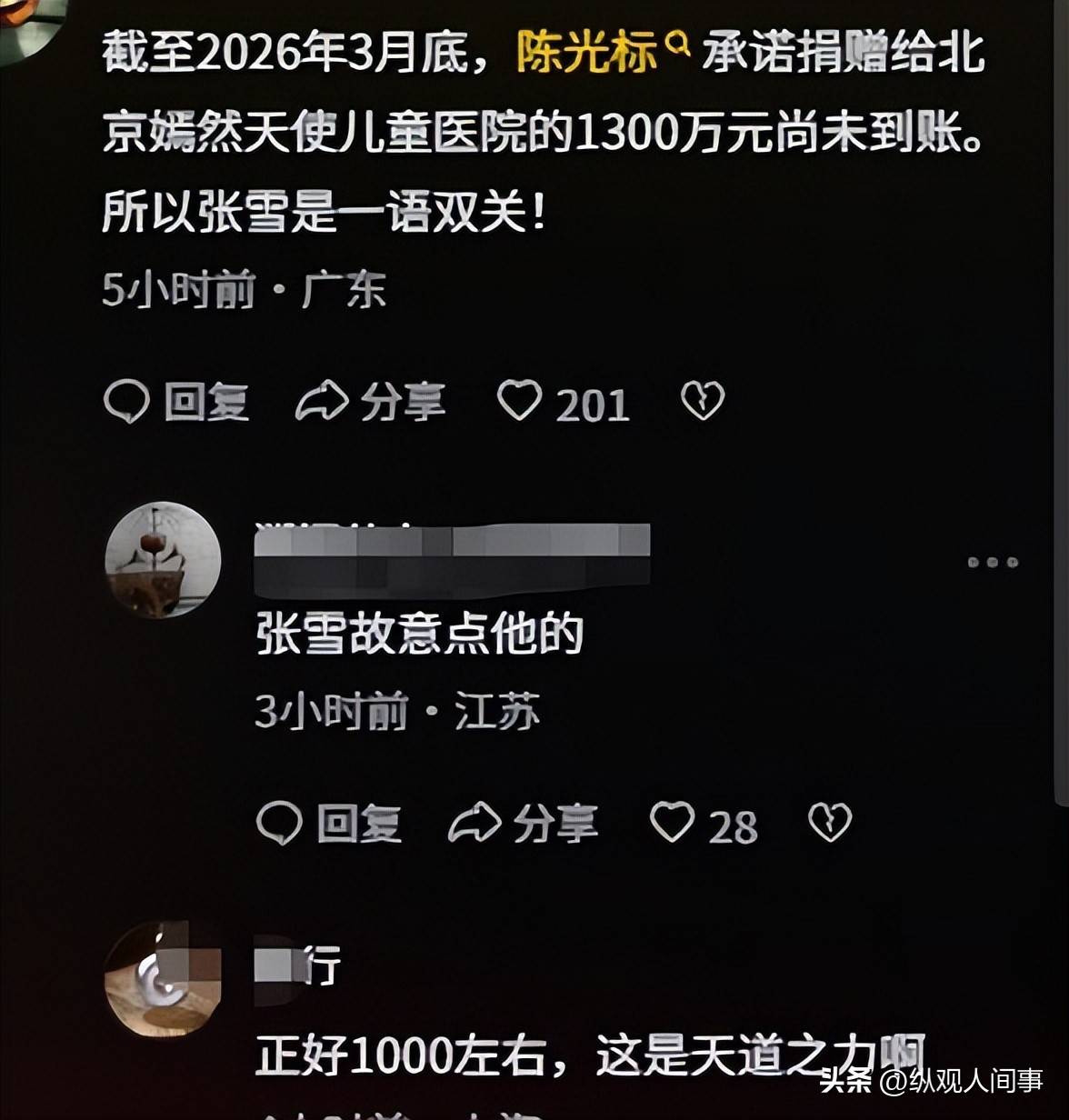The height and width of the screenshot is (1120, 1069).
Task: Open three-dot menu on 张雪故意点他的 comment
Action: click(x=993, y=563)
